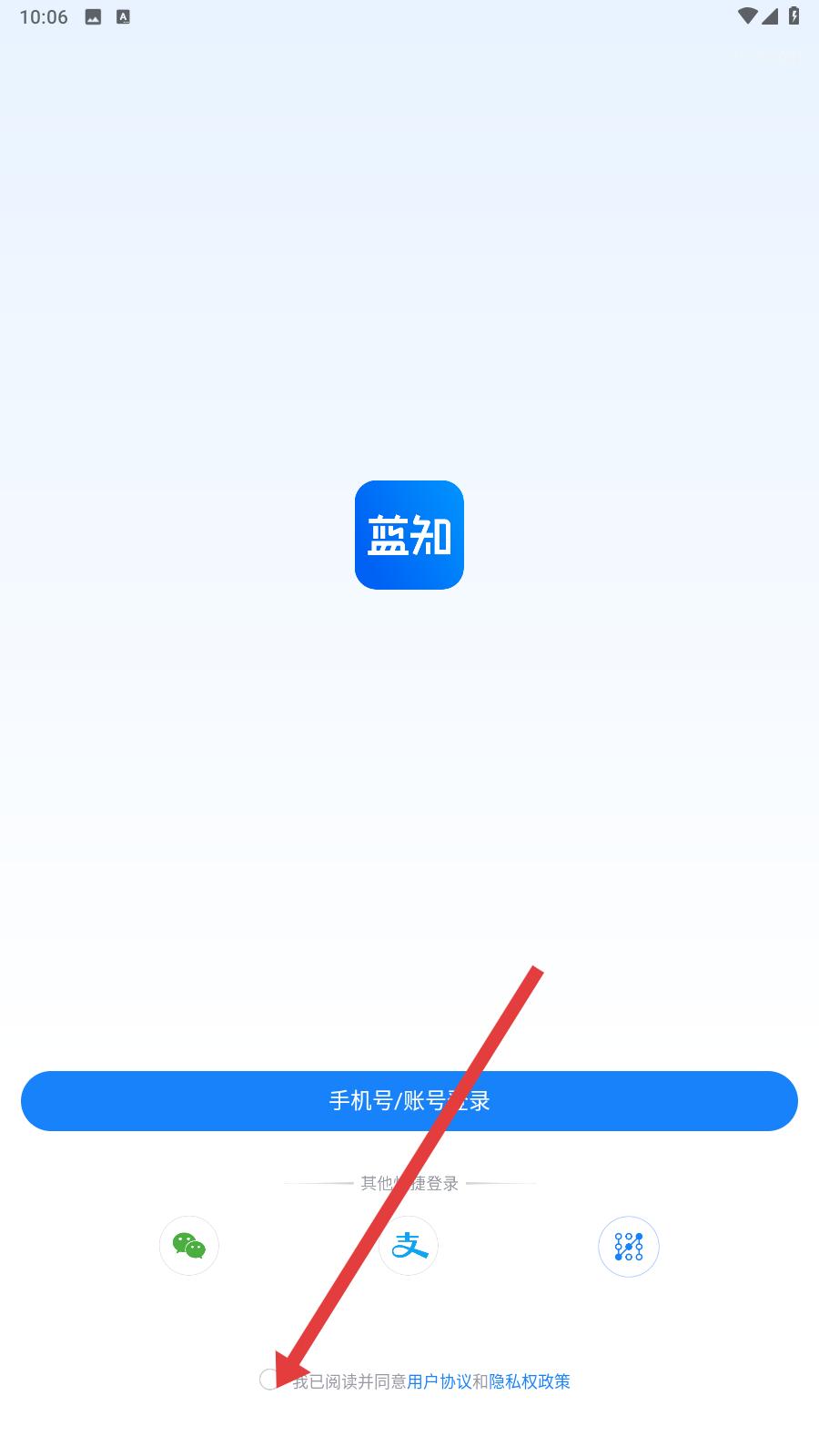This screenshot has width=819, height=1456.
Task: Log in with Alipay
Action: [x=409, y=1246]
